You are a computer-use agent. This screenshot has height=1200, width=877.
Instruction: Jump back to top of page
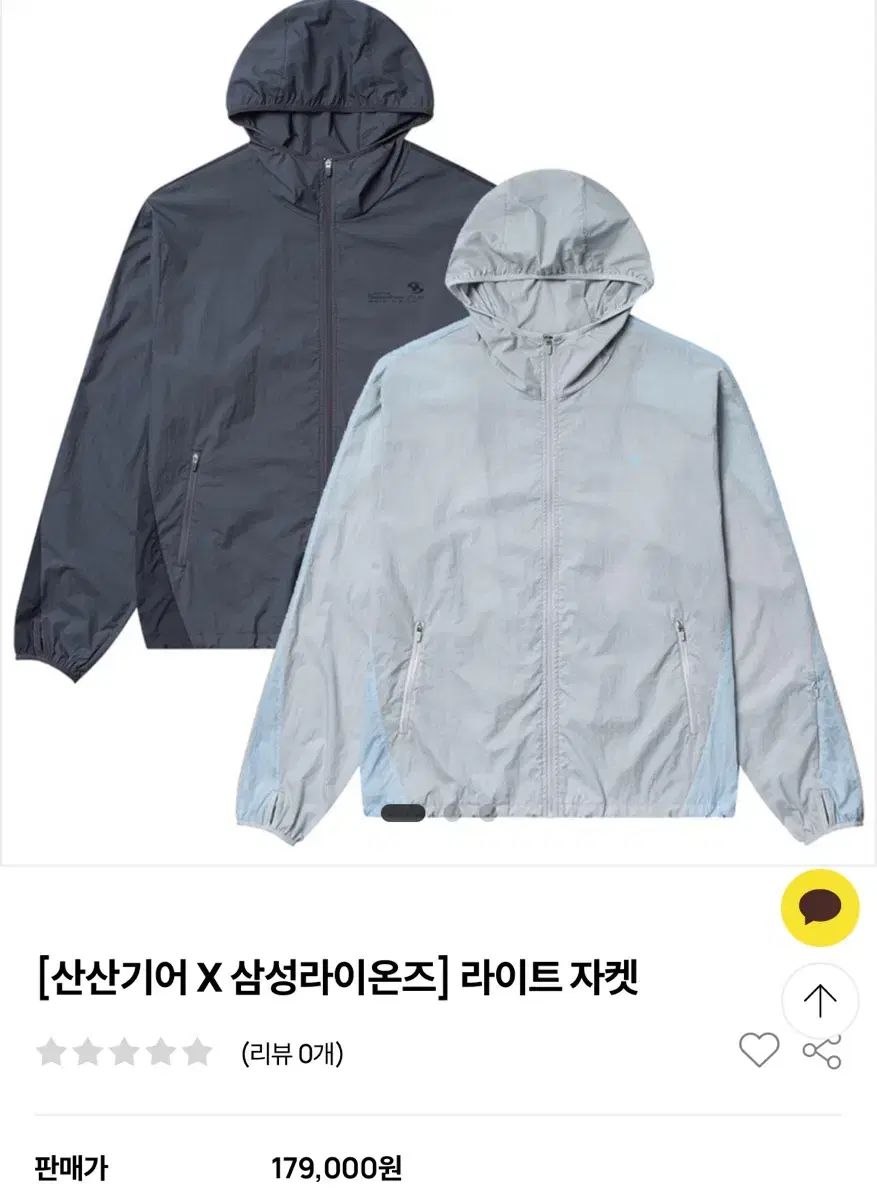[x=820, y=1000]
